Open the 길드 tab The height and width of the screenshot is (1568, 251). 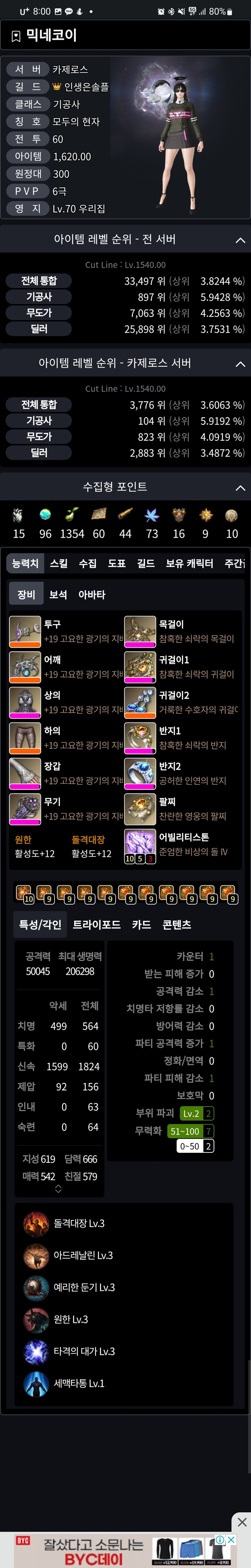[x=145, y=564]
